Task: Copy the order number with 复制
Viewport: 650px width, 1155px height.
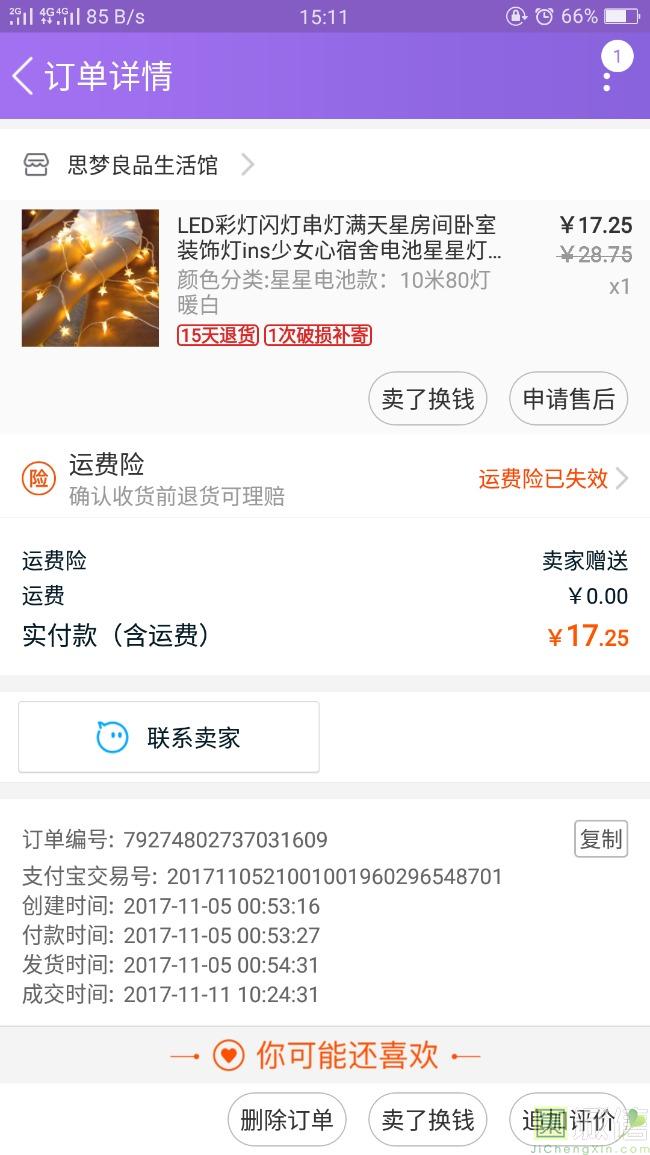Action: pyautogui.click(x=601, y=839)
